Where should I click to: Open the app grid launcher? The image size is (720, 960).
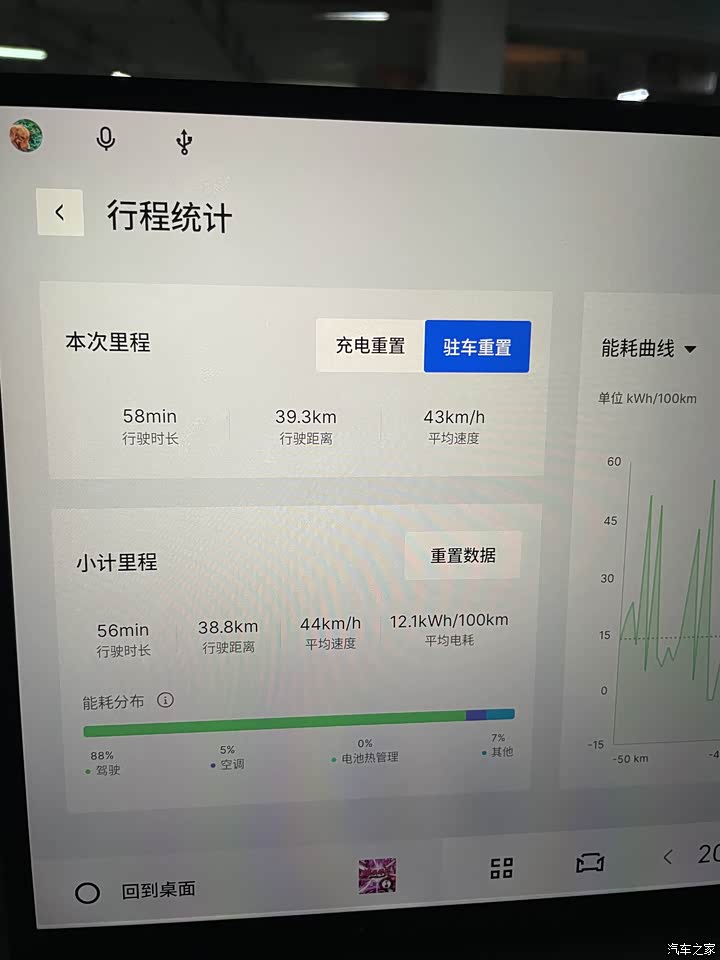[501, 867]
